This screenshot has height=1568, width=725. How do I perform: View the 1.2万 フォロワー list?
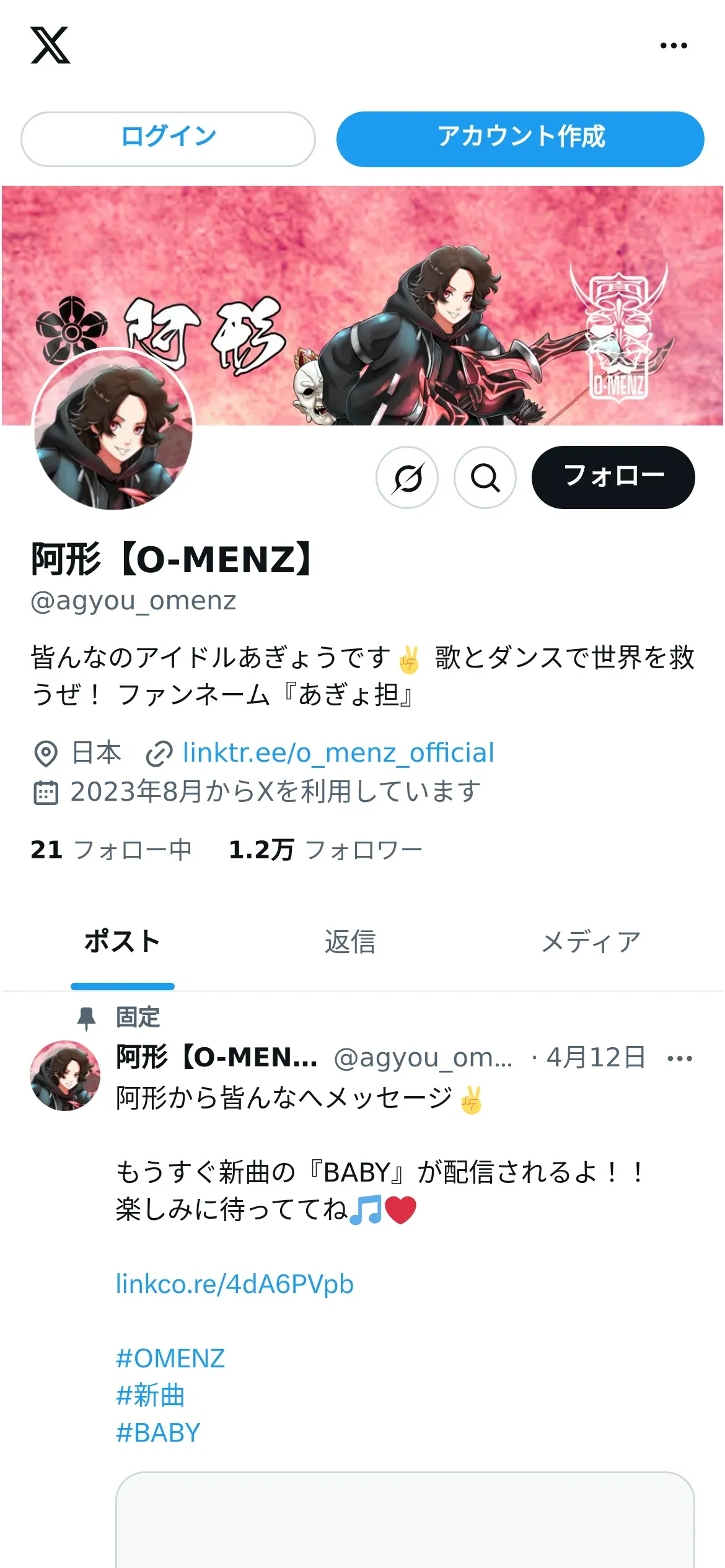tap(325, 850)
